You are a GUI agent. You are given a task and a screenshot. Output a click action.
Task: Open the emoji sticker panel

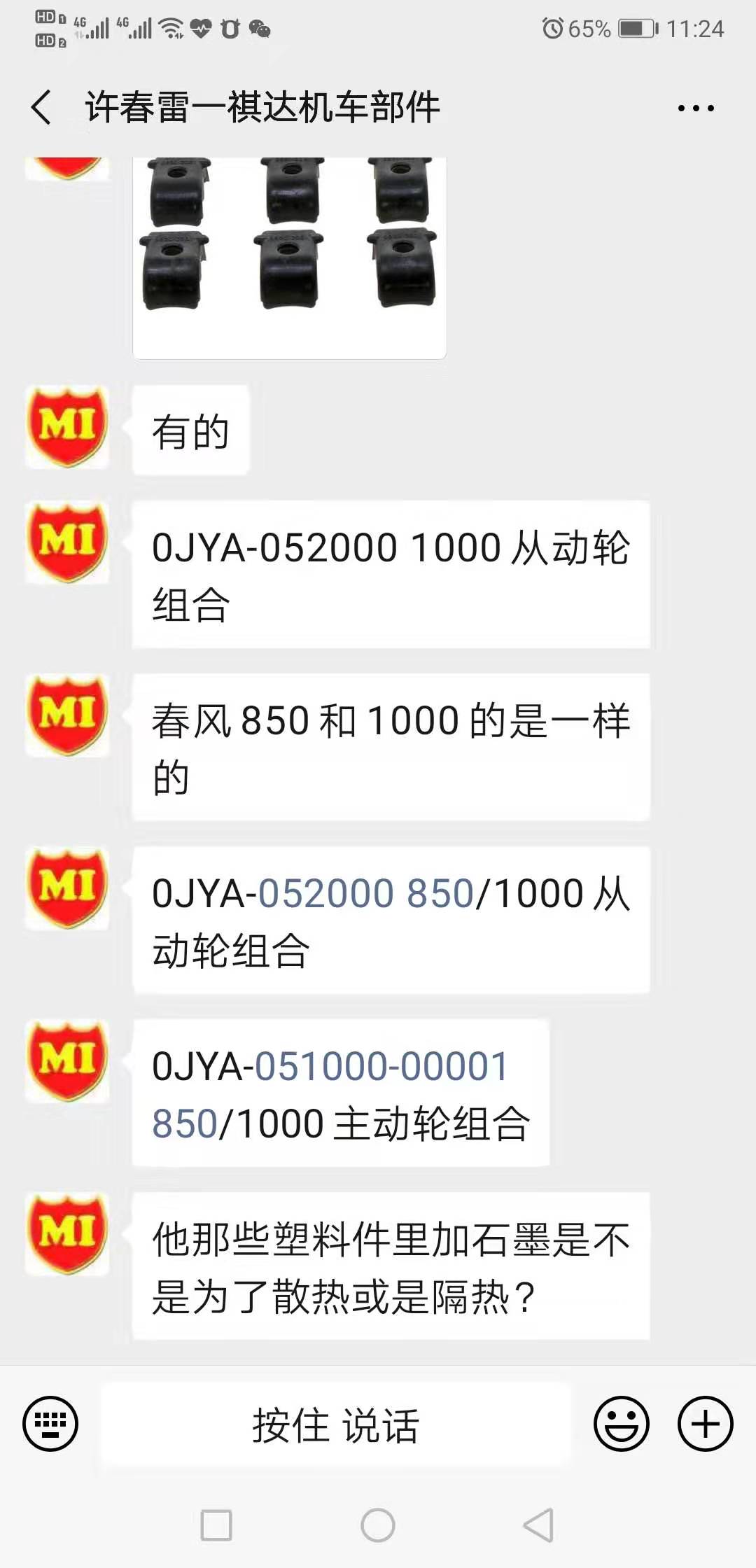[x=621, y=1424]
